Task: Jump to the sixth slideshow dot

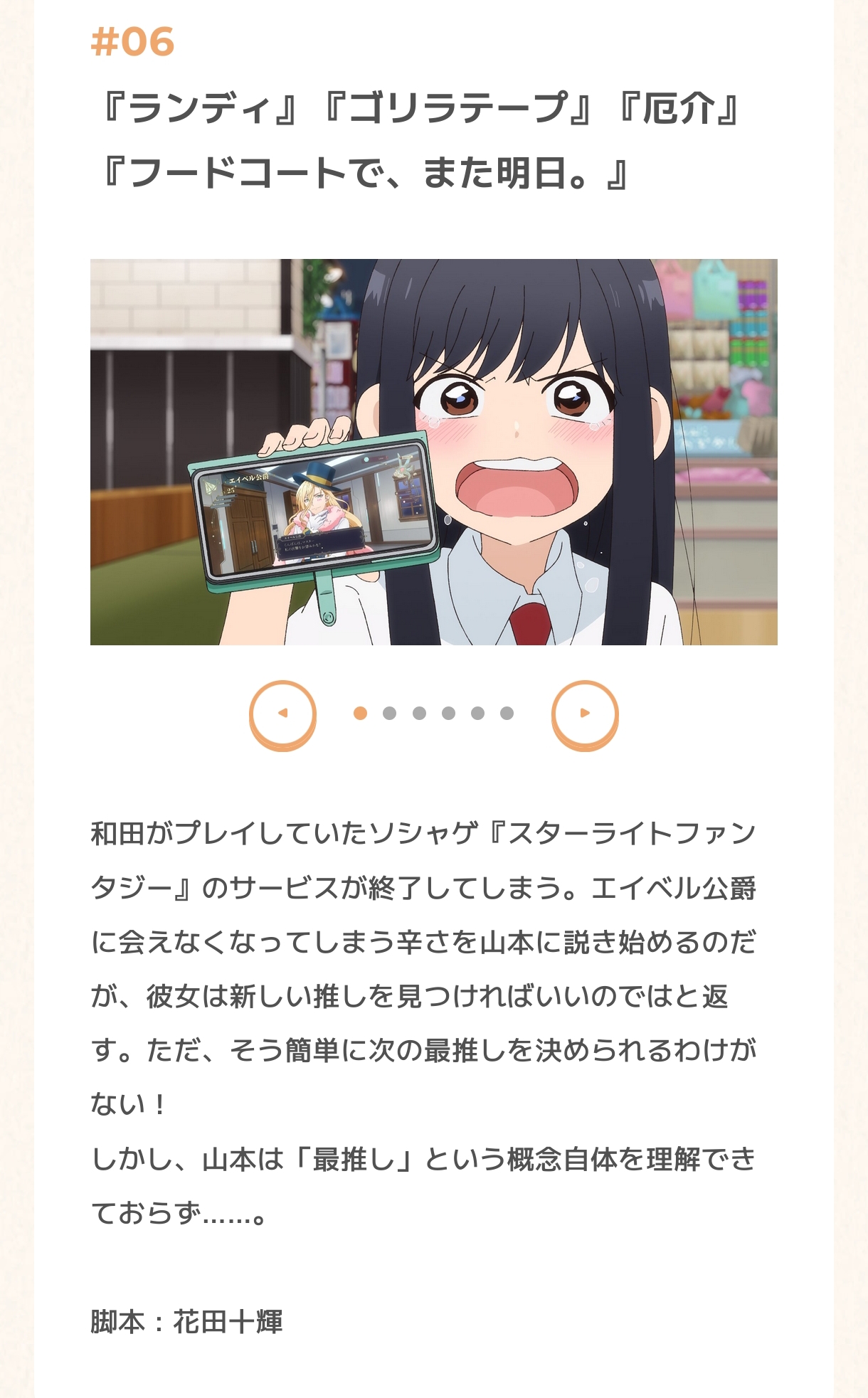Action: tap(507, 714)
